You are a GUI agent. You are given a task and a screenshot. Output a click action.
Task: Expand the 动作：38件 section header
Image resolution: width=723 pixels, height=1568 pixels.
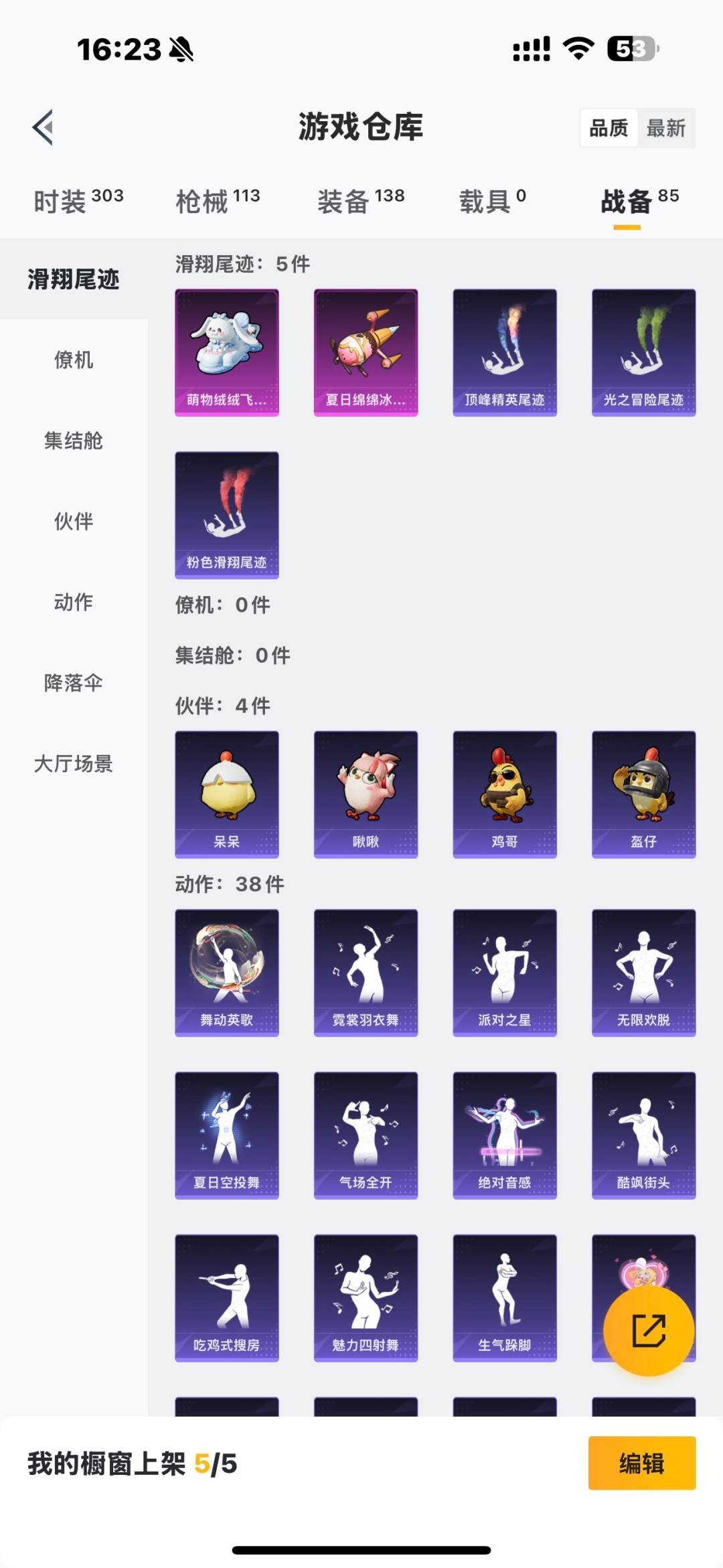tap(228, 885)
